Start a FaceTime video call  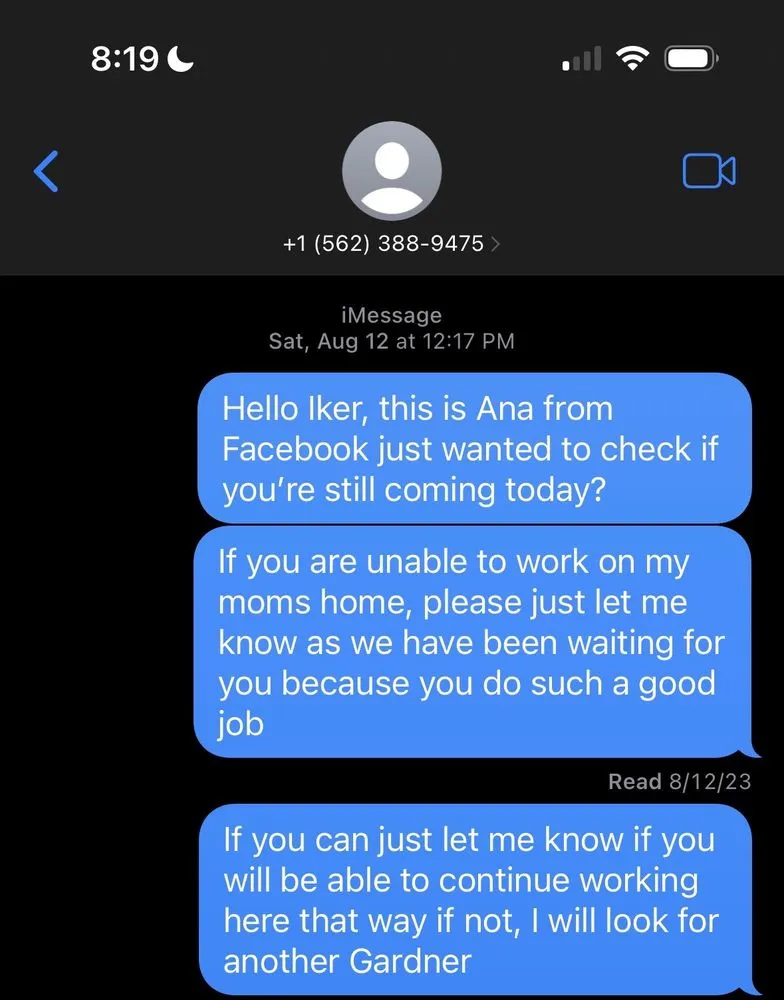(x=709, y=171)
